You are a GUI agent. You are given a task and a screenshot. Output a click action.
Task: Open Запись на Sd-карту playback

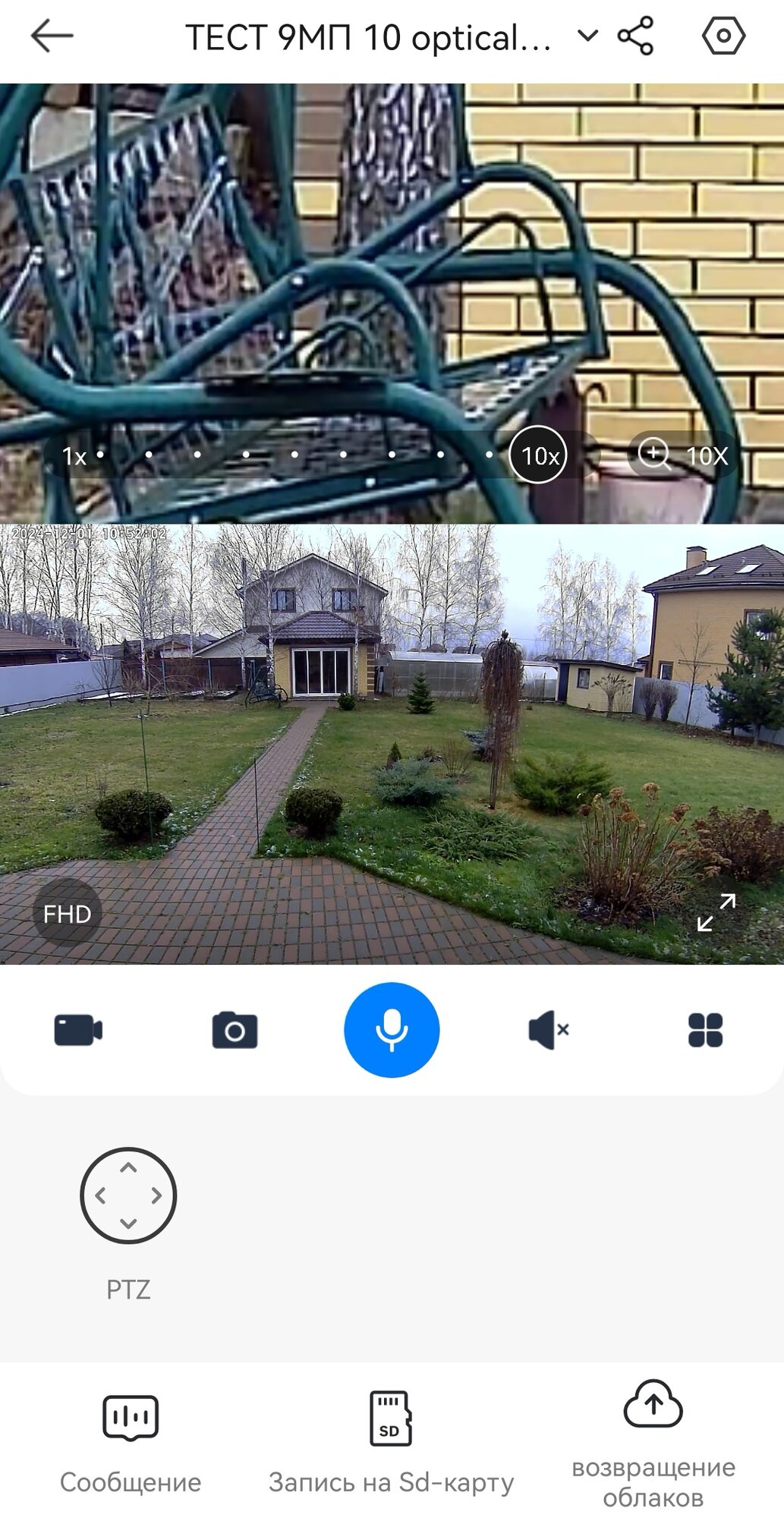coord(391,1442)
